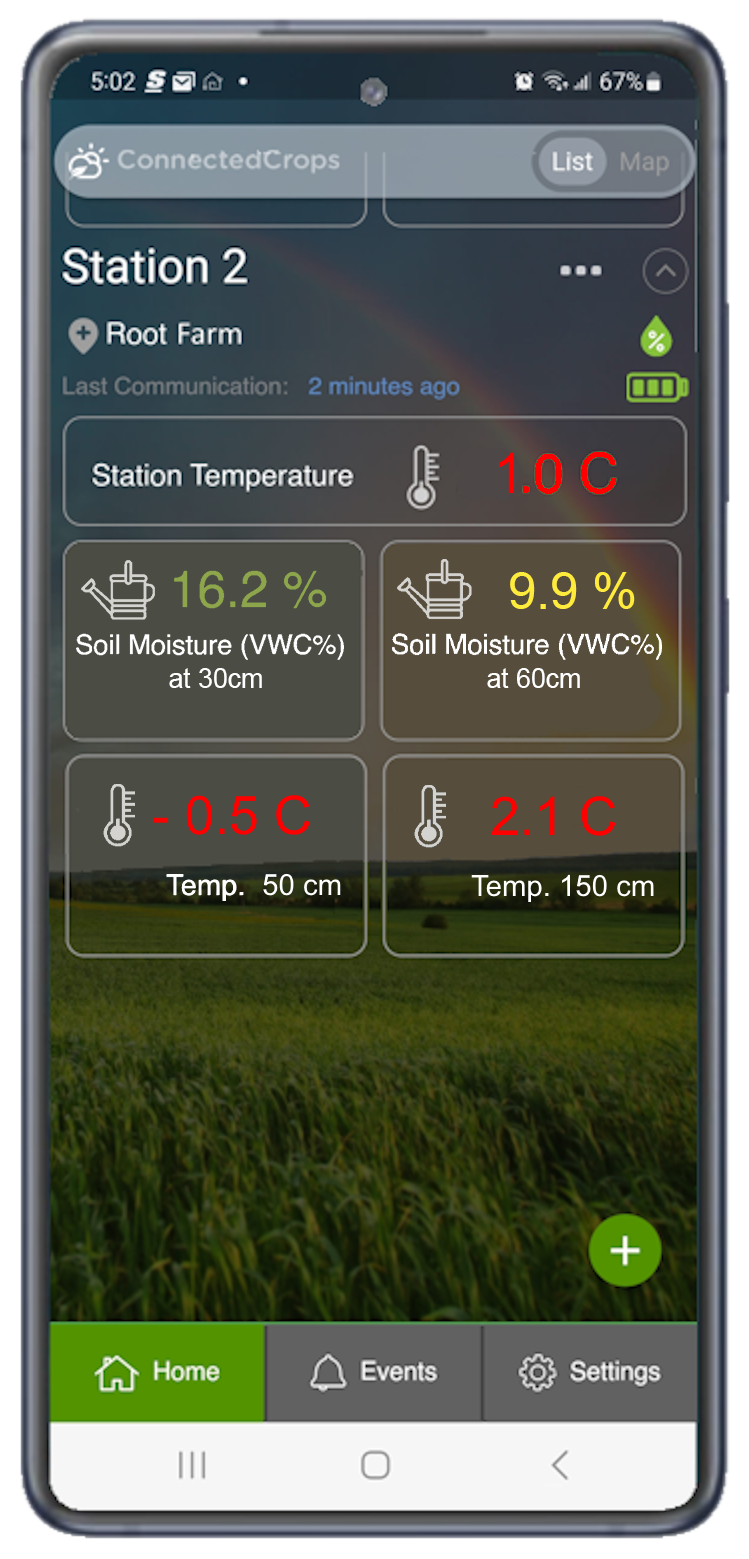Switch to the Map view

[643, 162]
